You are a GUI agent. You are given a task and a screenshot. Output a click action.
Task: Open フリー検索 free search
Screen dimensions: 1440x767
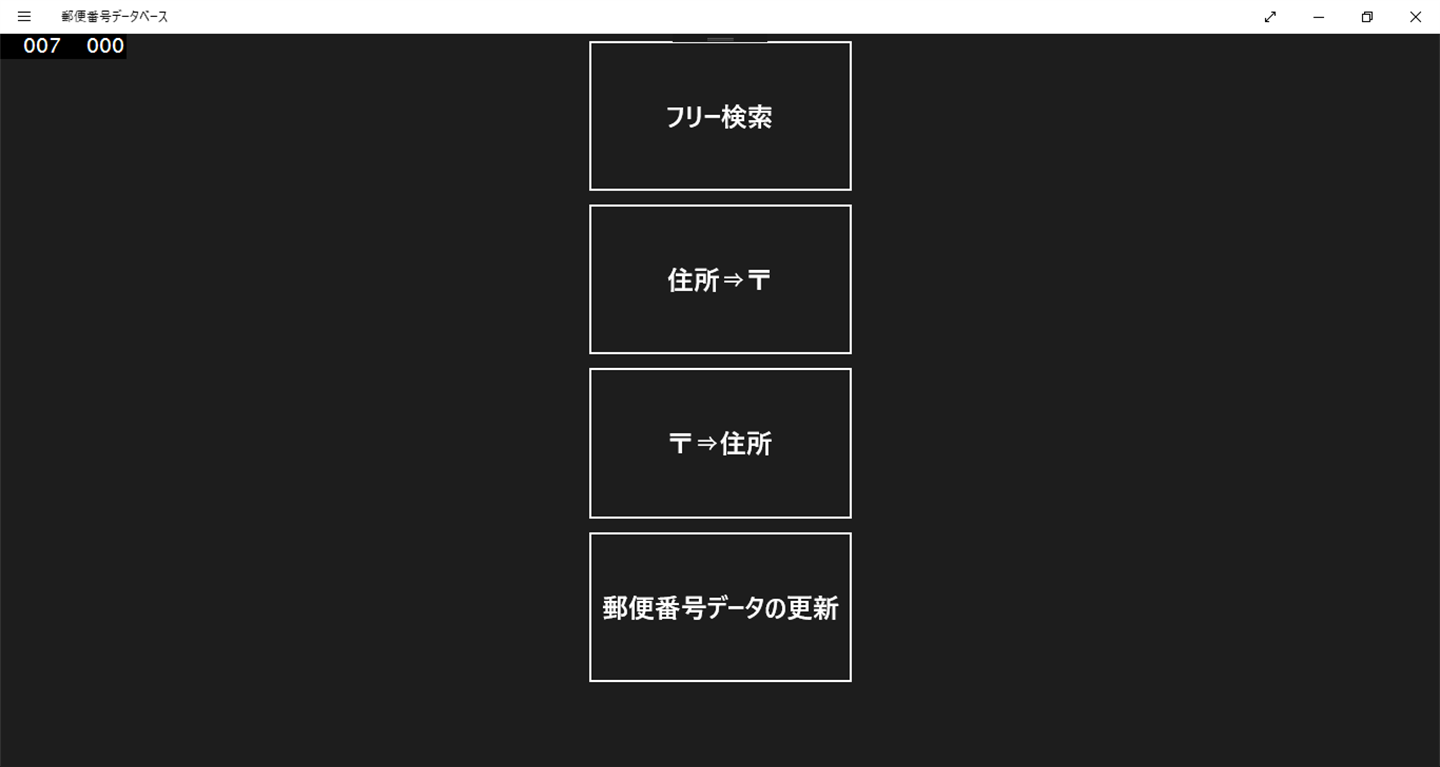click(720, 116)
